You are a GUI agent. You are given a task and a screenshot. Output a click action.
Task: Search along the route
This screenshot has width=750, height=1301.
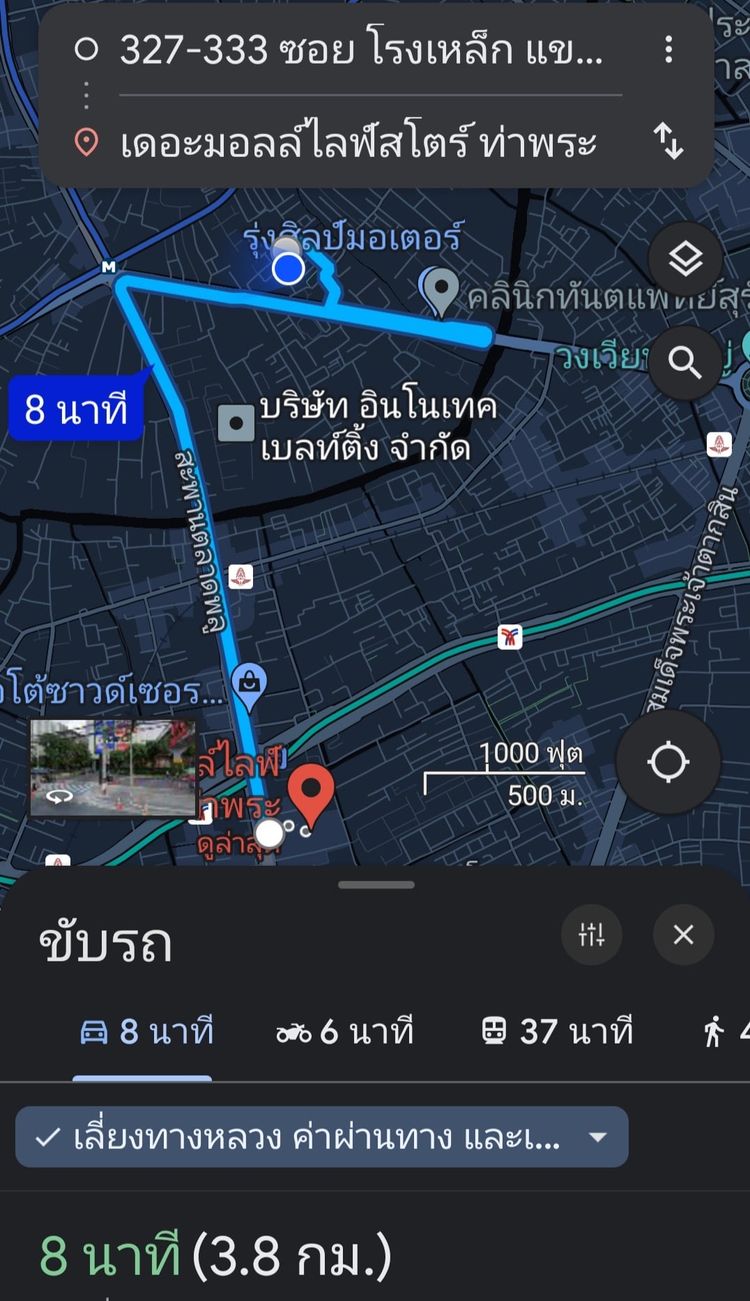pos(685,363)
